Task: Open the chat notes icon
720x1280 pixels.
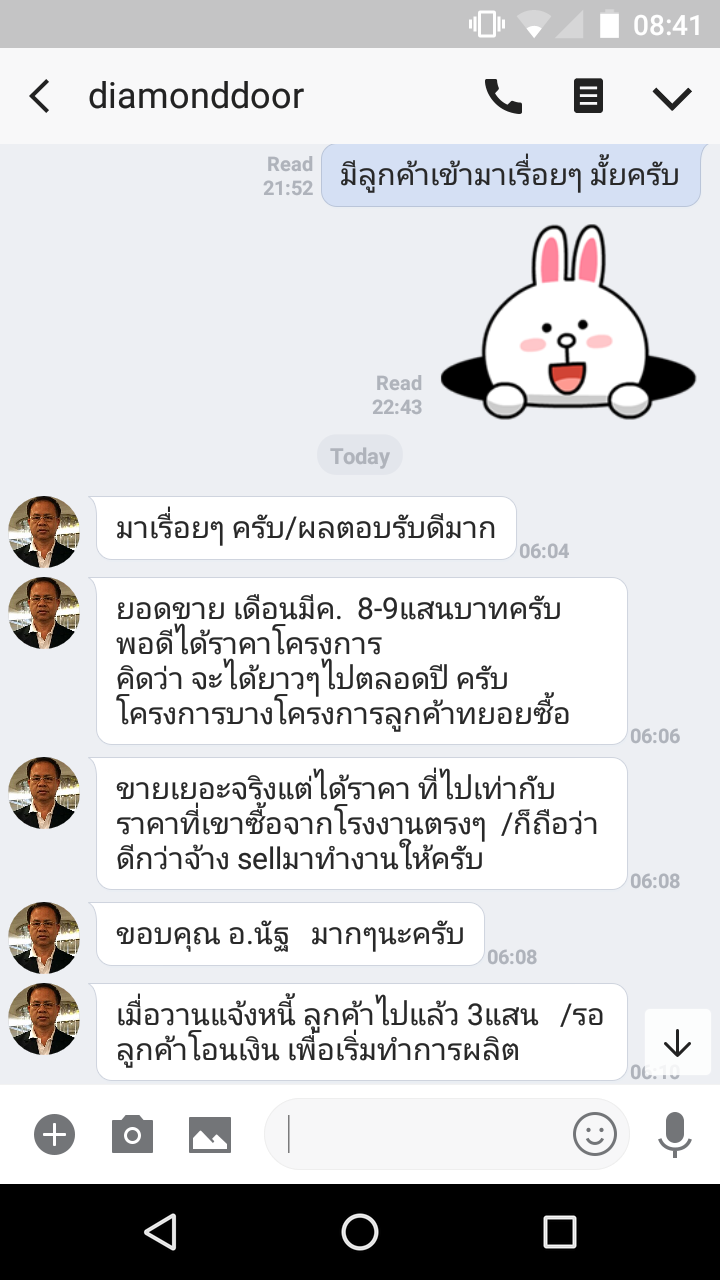Action: pos(587,97)
